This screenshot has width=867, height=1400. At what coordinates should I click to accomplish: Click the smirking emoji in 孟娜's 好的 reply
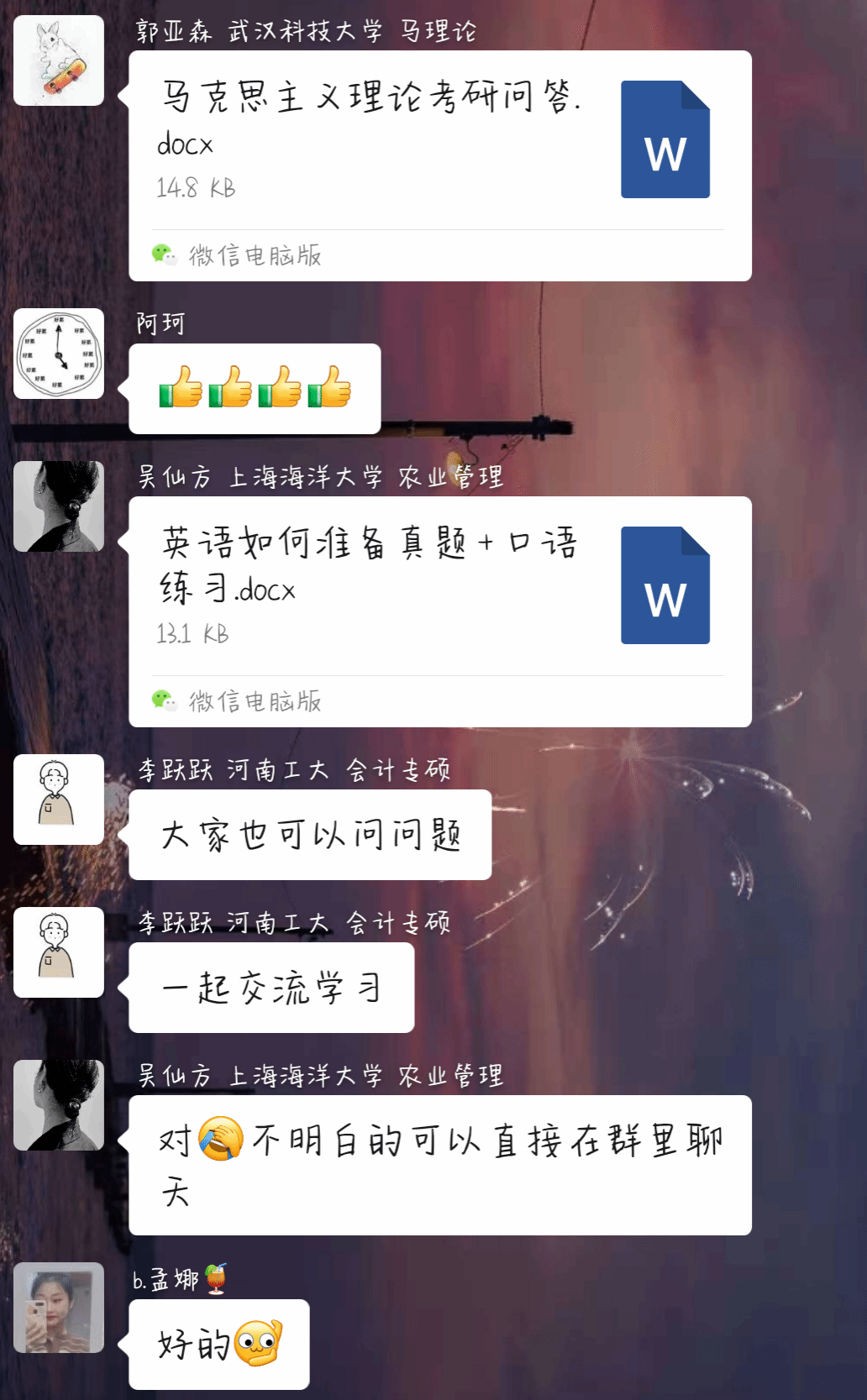coord(258,1343)
